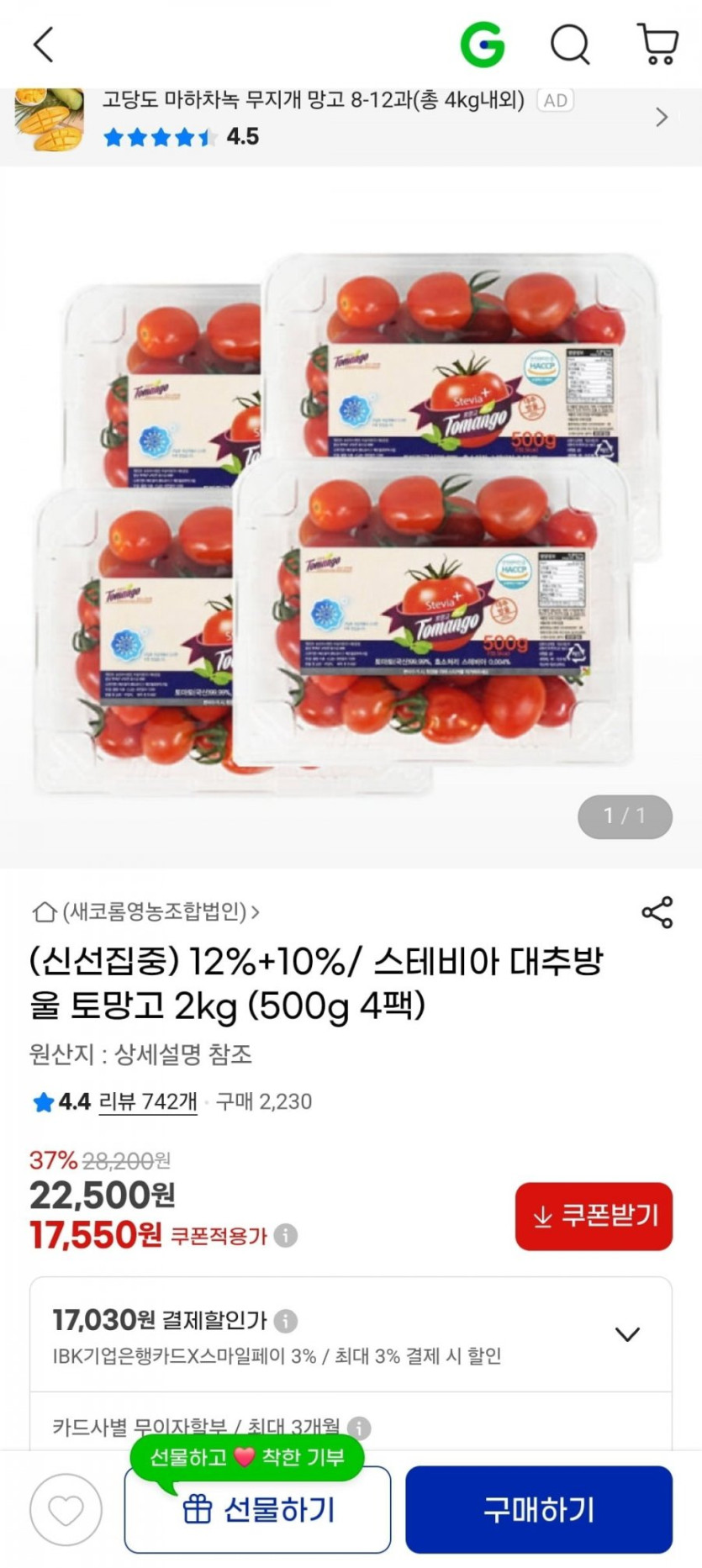The height and width of the screenshot is (1568, 702).
Task: Tap the 쿠폰받기 coupon button
Action: point(594,1216)
